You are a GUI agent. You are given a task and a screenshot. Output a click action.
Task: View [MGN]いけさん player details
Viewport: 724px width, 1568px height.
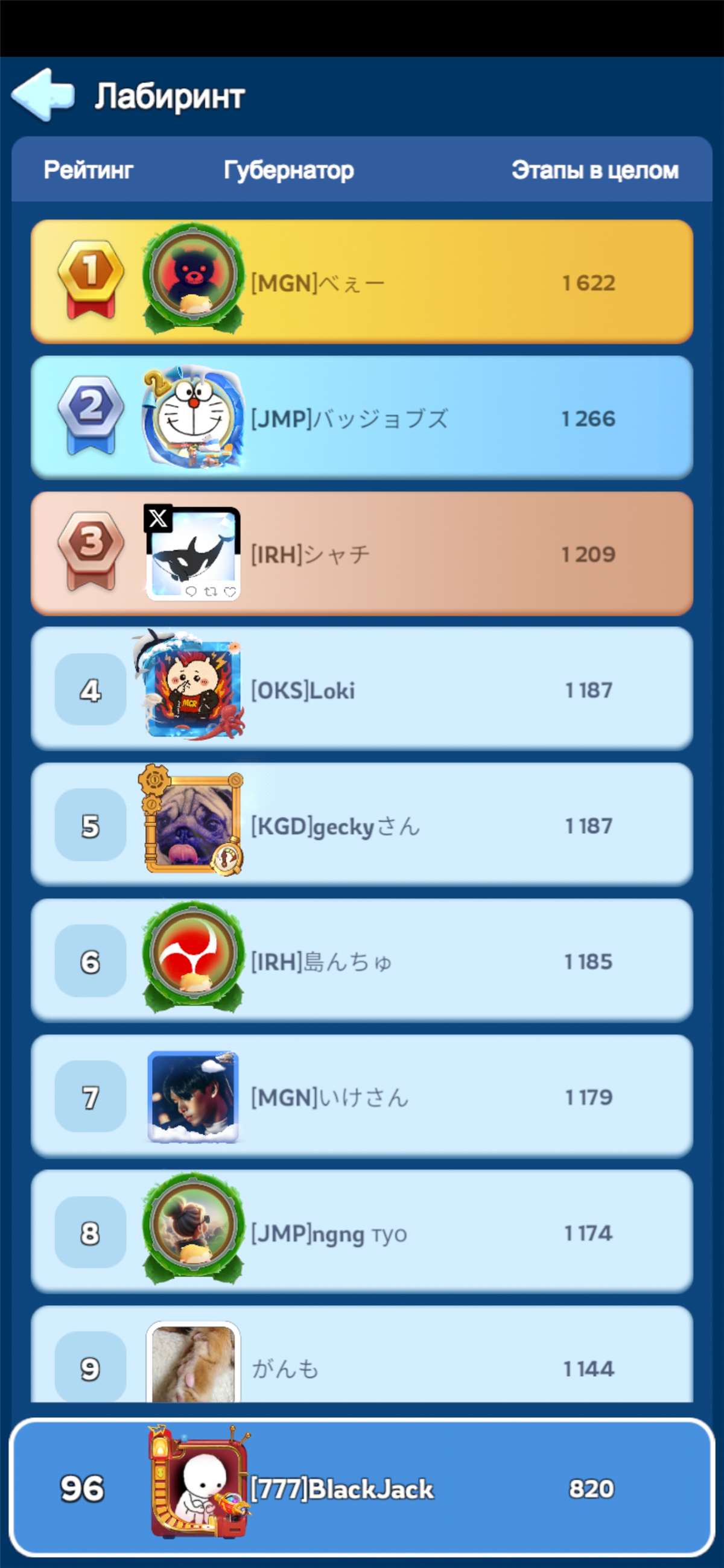(x=361, y=1096)
